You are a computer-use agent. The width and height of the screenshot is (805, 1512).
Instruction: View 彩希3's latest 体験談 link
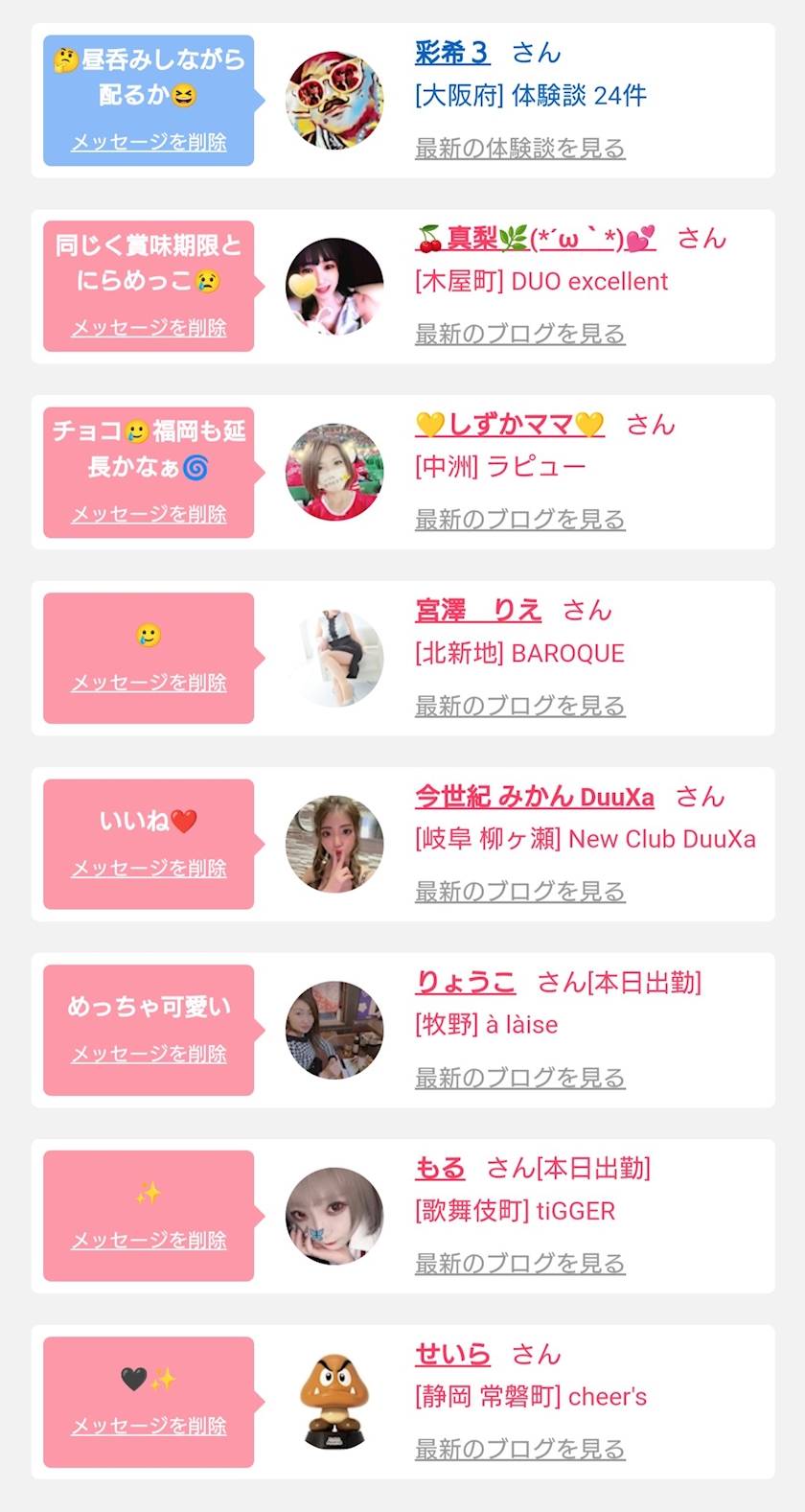click(x=519, y=149)
